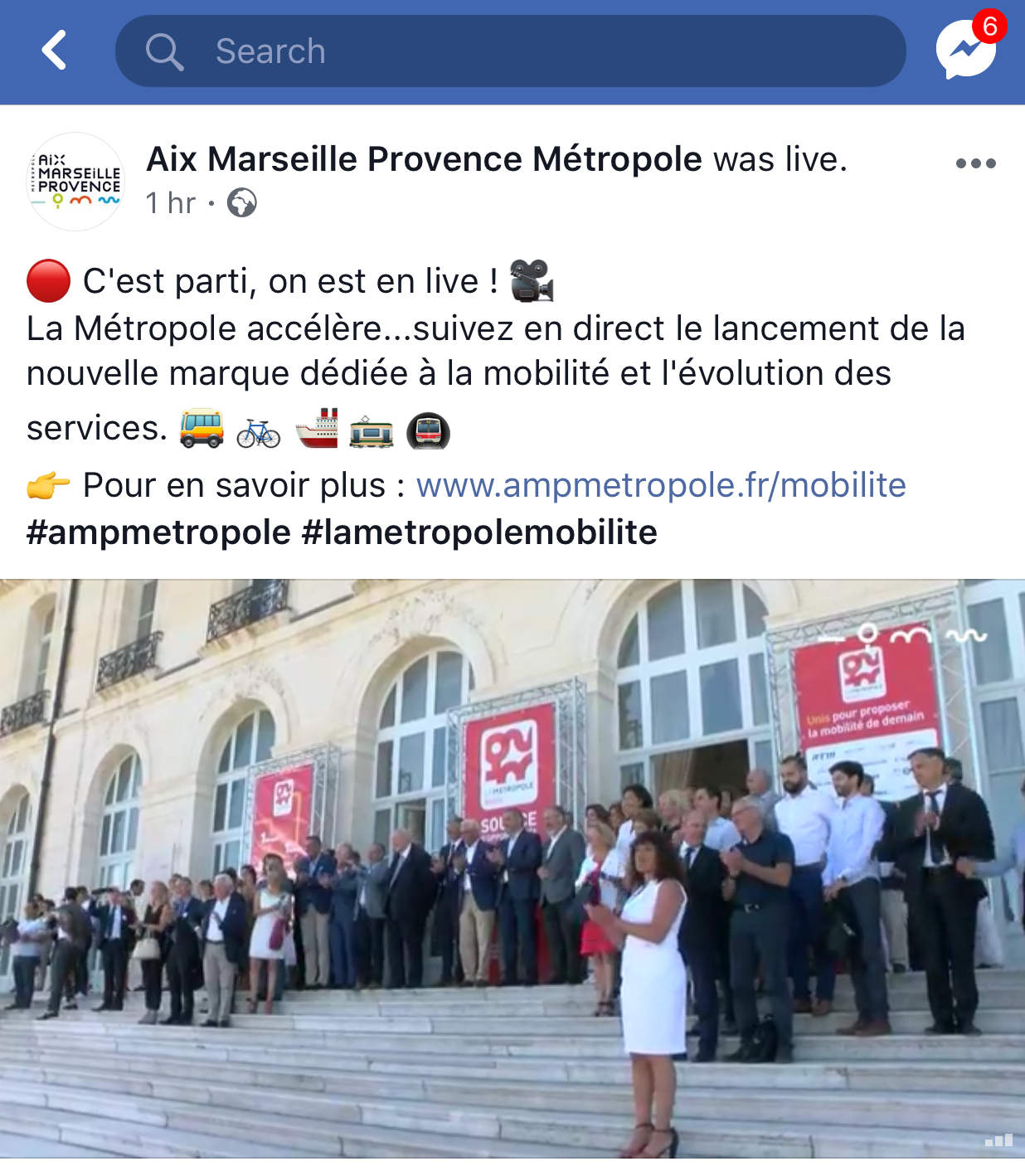Open Aix Marseille Provence Métropole profile picture
The height and width of the screenshot is (1176, 1025).
coord(76,182)
